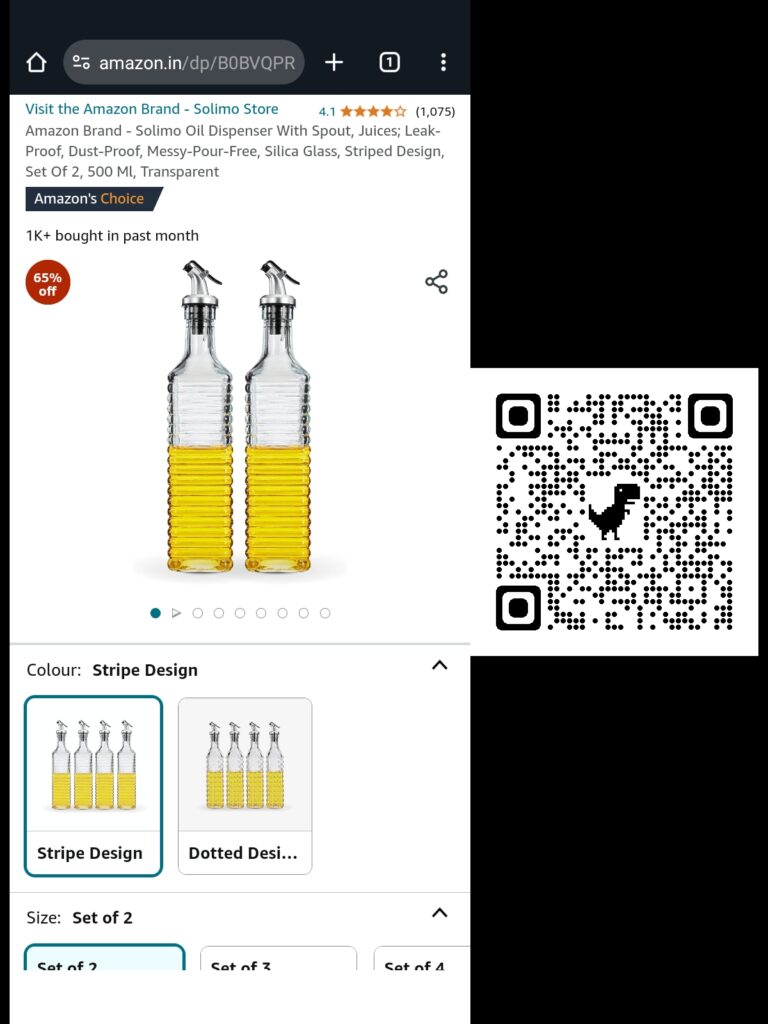768x1024 pixels.
Task: Open Chrome's overflow menu
Action: 443,63
